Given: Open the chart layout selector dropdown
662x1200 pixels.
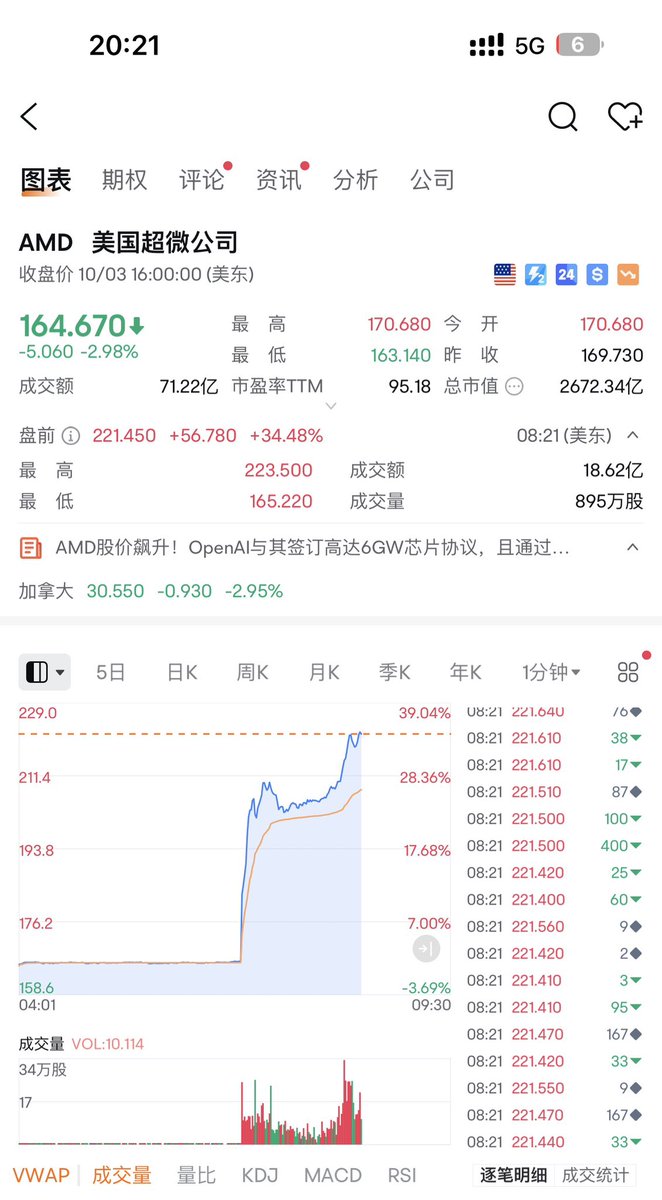Looking at the screenshot, I should [45, 672].
